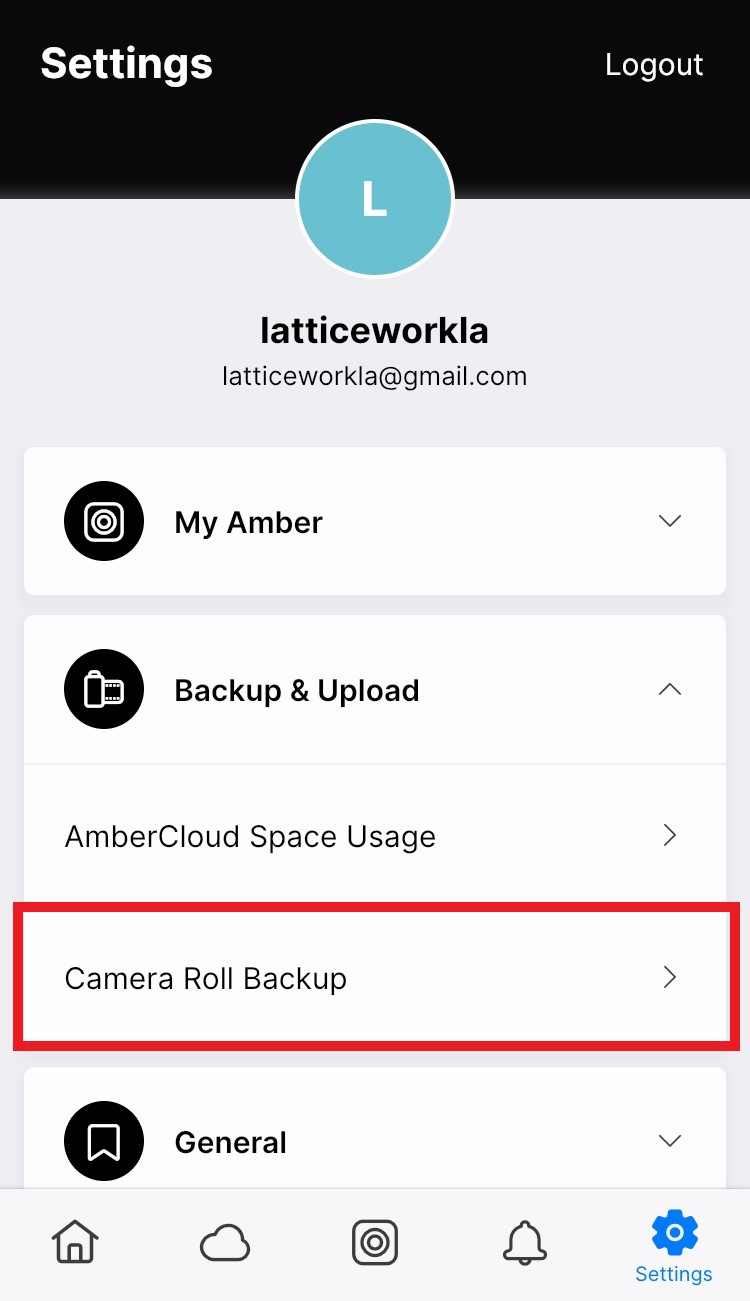The height and width of the screenshot is (1301, 750).
Task: Tap the profile avatar with letter L
Action: (375, 199)
